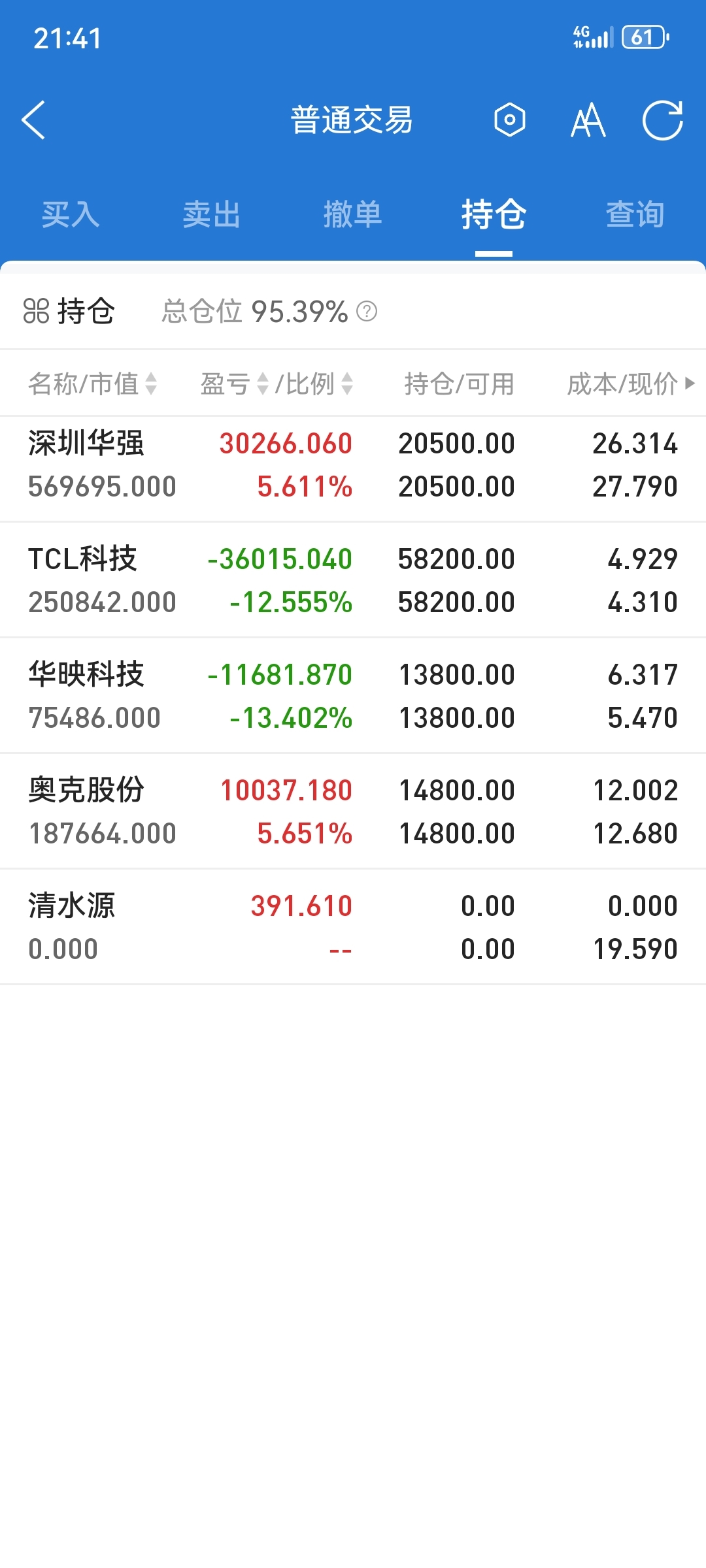
Task: Open the TCL科技 holding row
Action: point(353,580)
